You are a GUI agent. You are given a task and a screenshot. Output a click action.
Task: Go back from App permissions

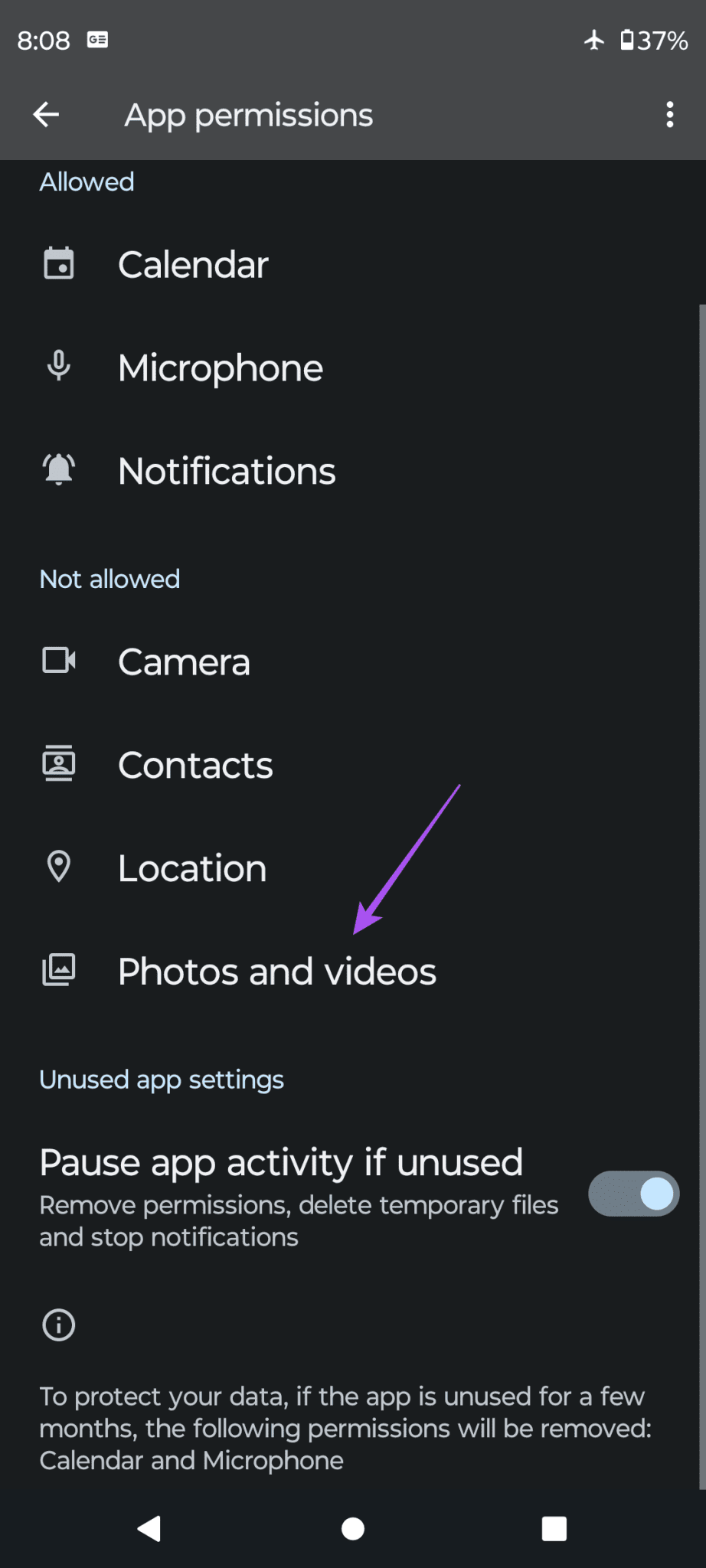[x=46, y=115]
